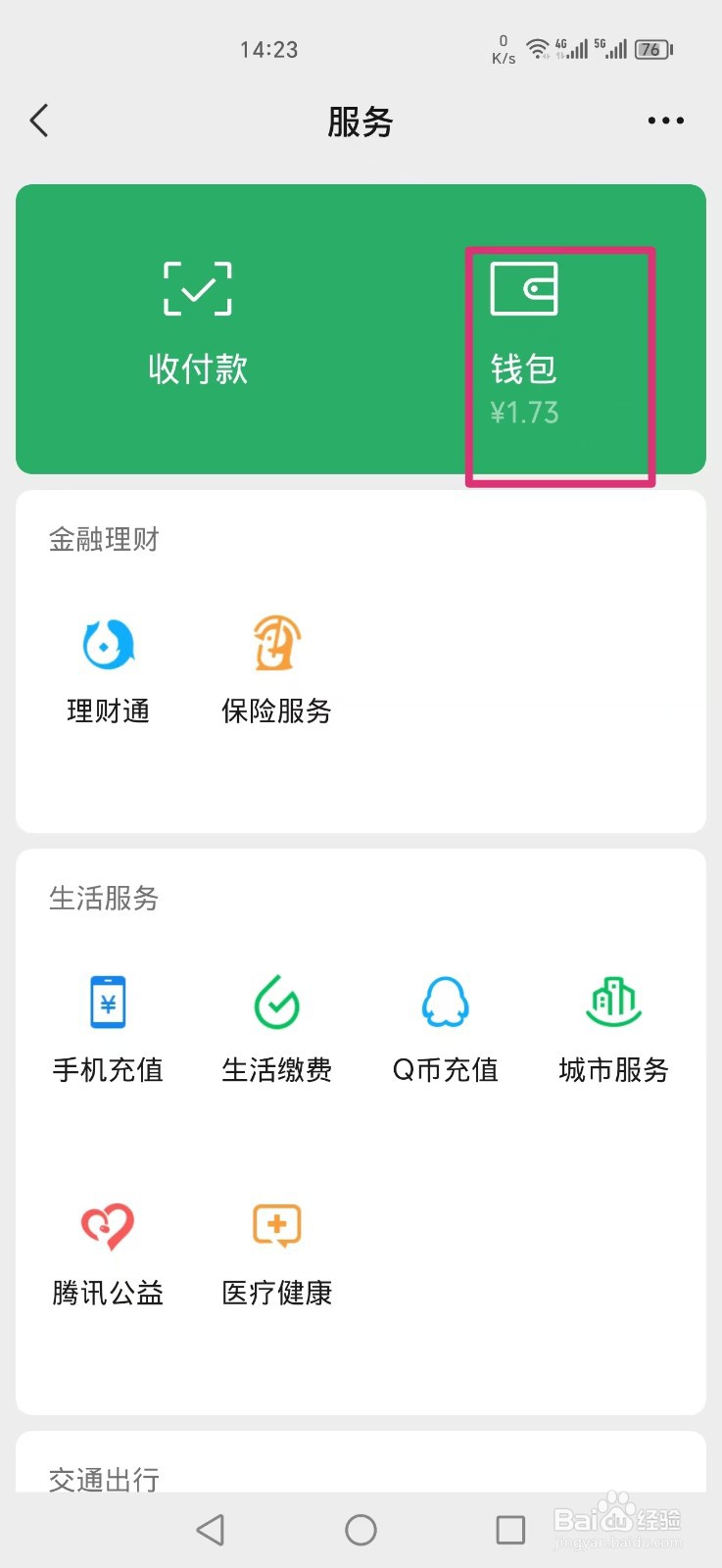The height and width of the screenshot is (1568, 722).
Task: Select 手机充值 mobile top-up
Action: (108, 1024)
